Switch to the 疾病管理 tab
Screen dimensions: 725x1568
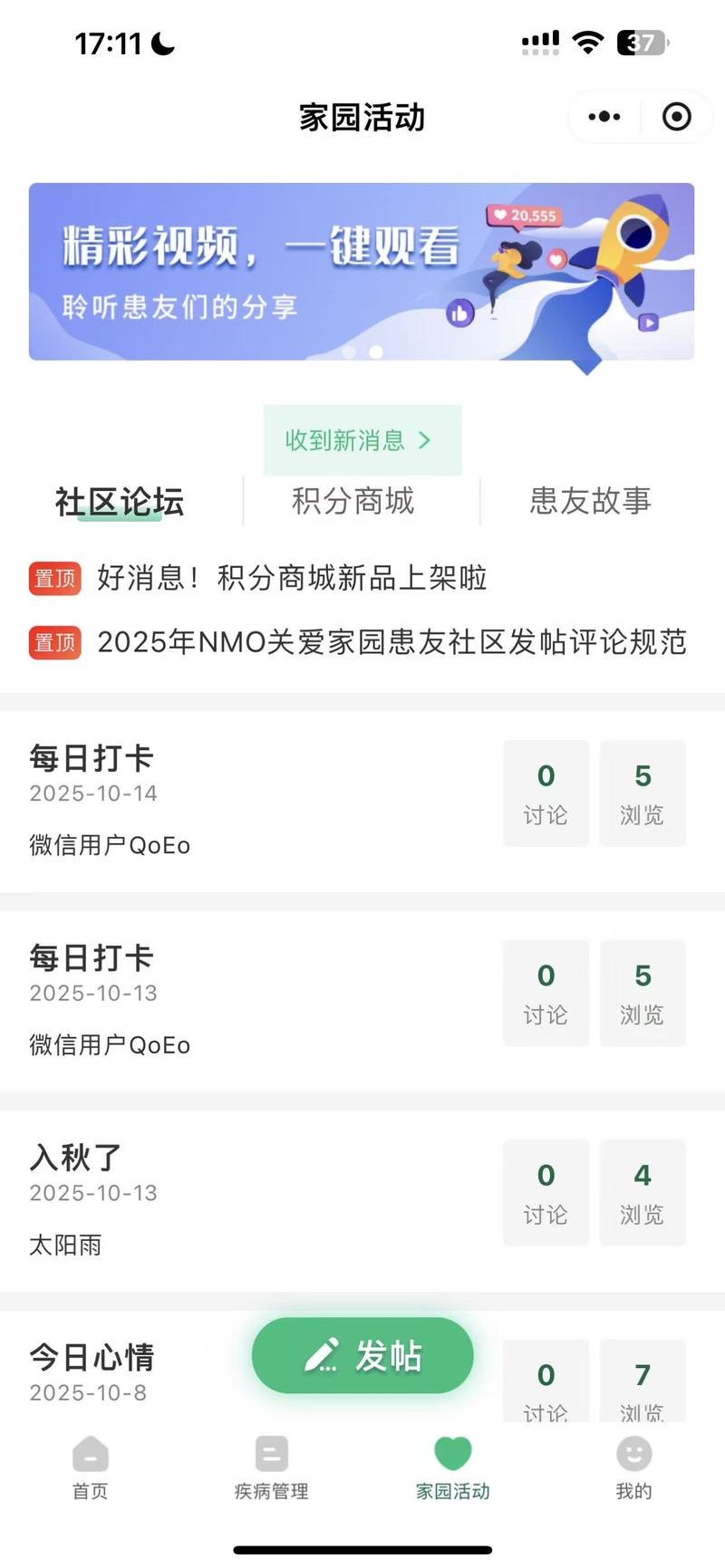pos(272,1467)
